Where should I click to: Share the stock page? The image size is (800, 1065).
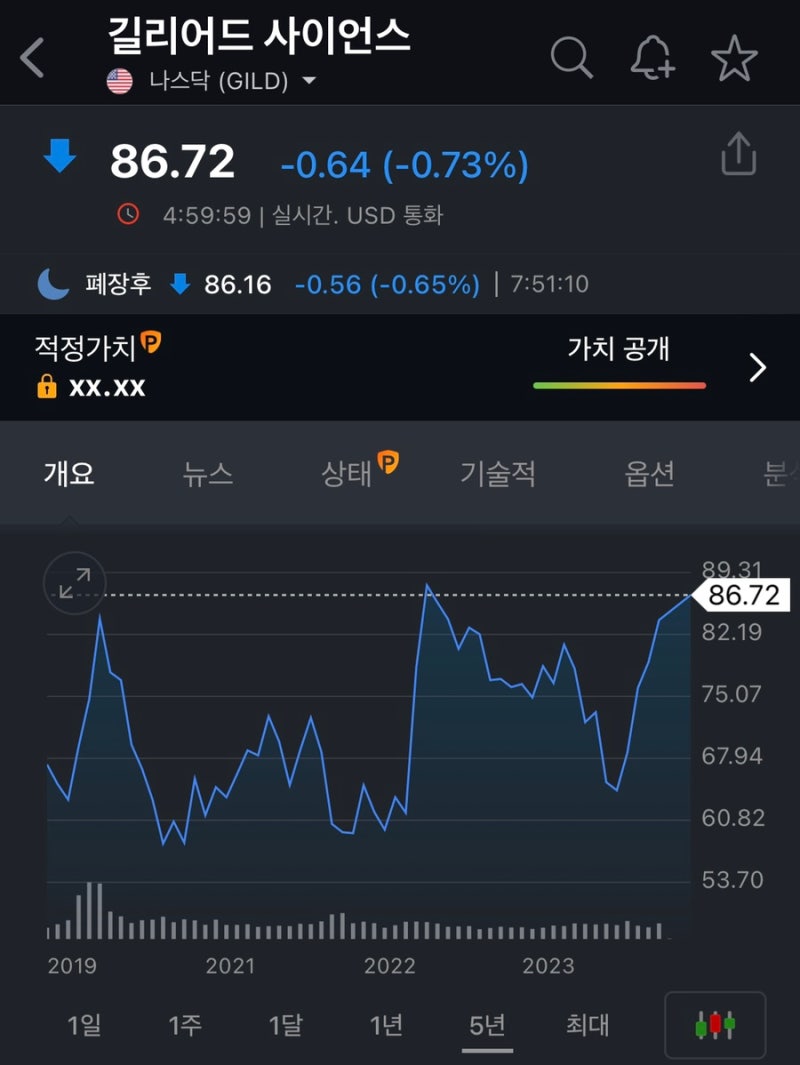click(x=738, y=154)
